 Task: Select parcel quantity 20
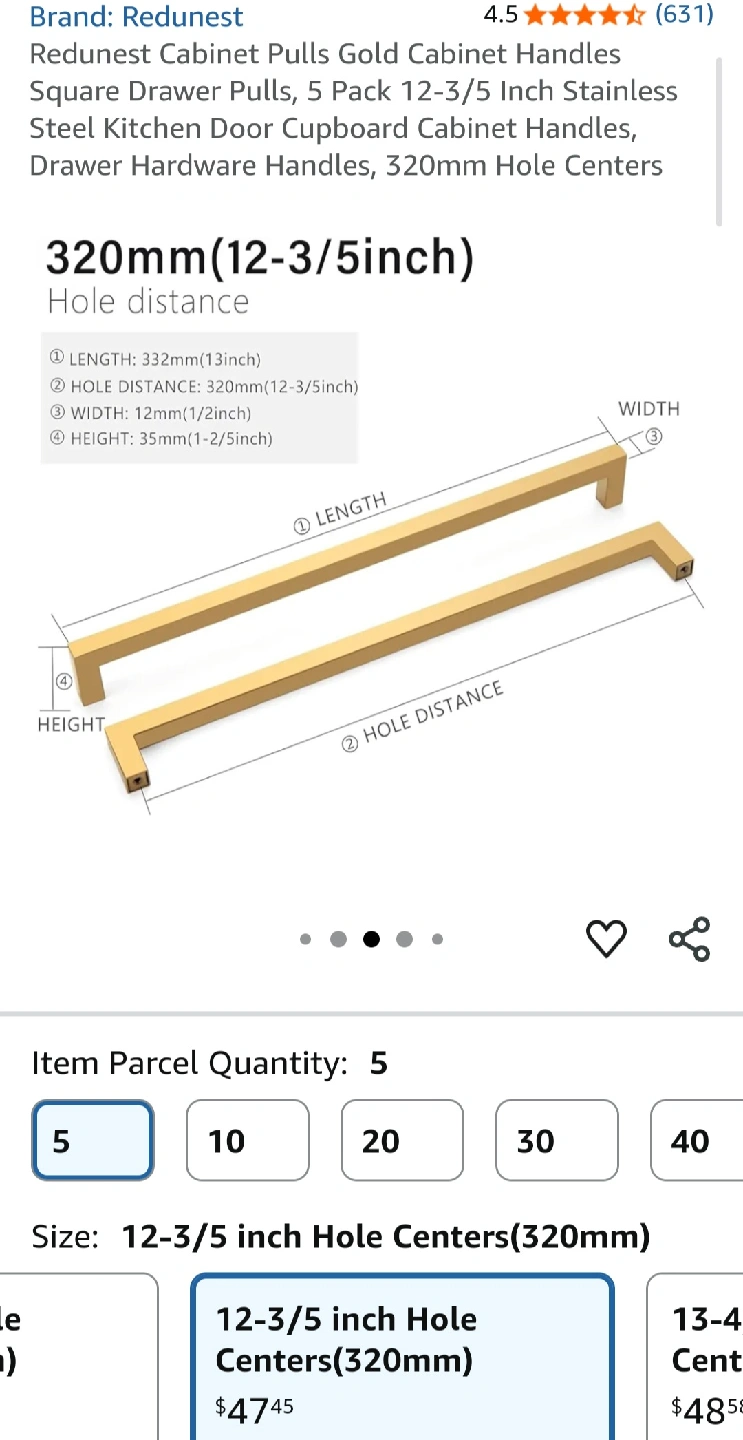tap(402, 1140)
